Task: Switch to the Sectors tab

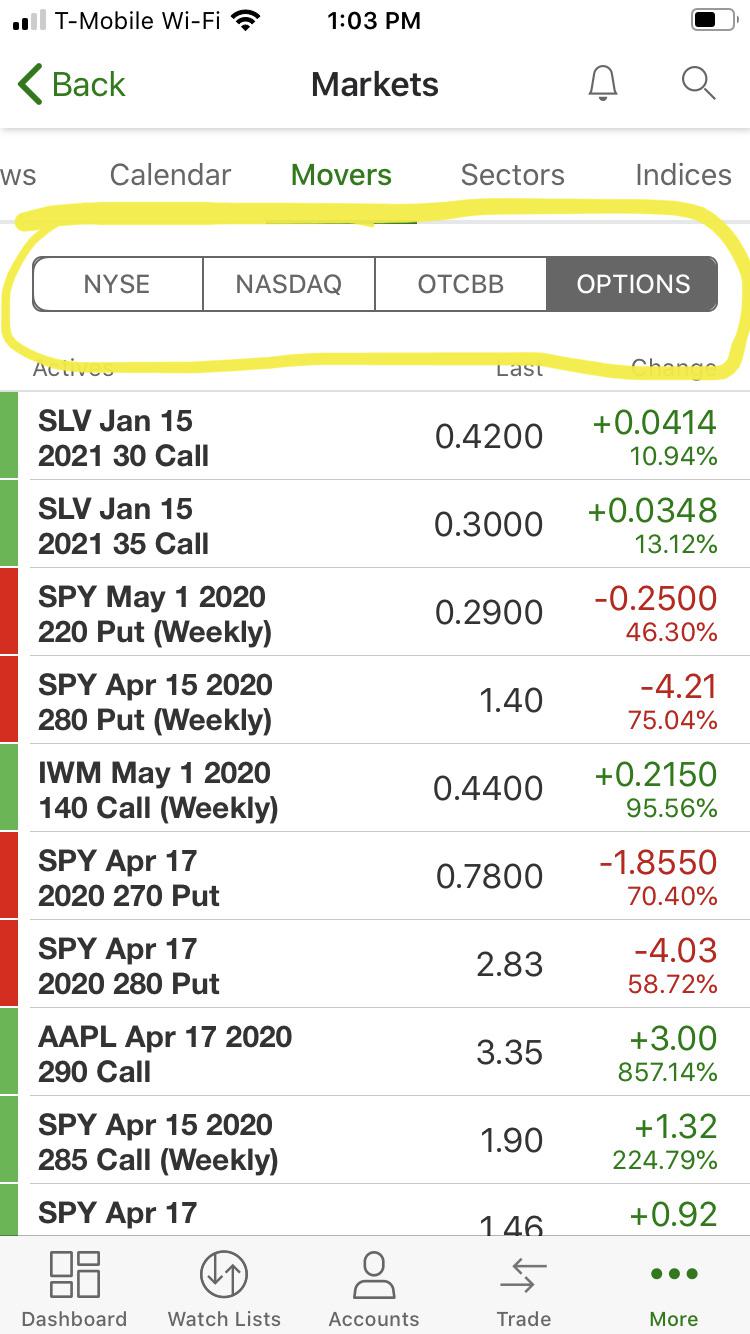Action: pyautogui.click(x=512, y=175)
